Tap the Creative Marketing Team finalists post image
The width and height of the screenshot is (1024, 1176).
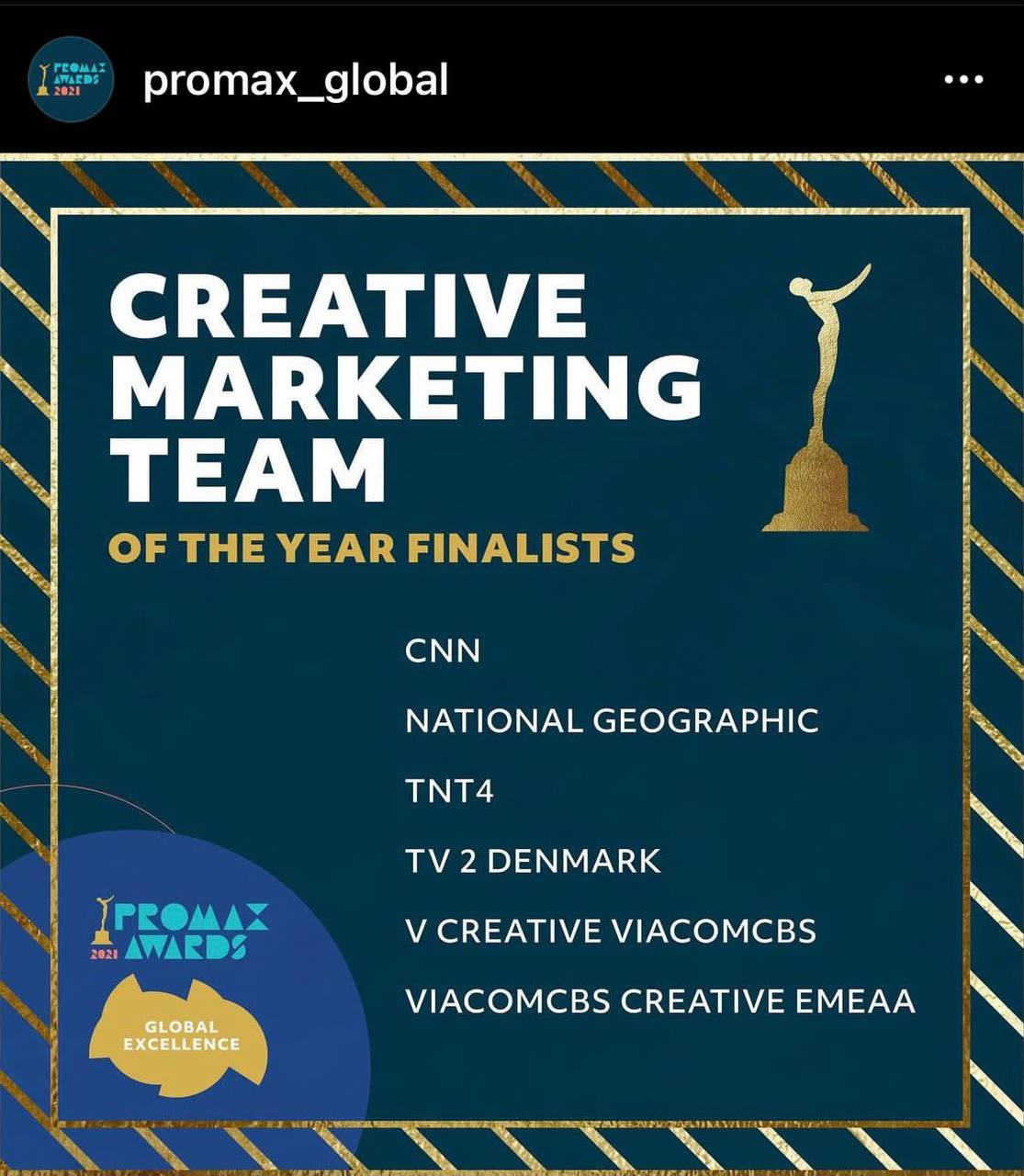(x=512, y=663)
